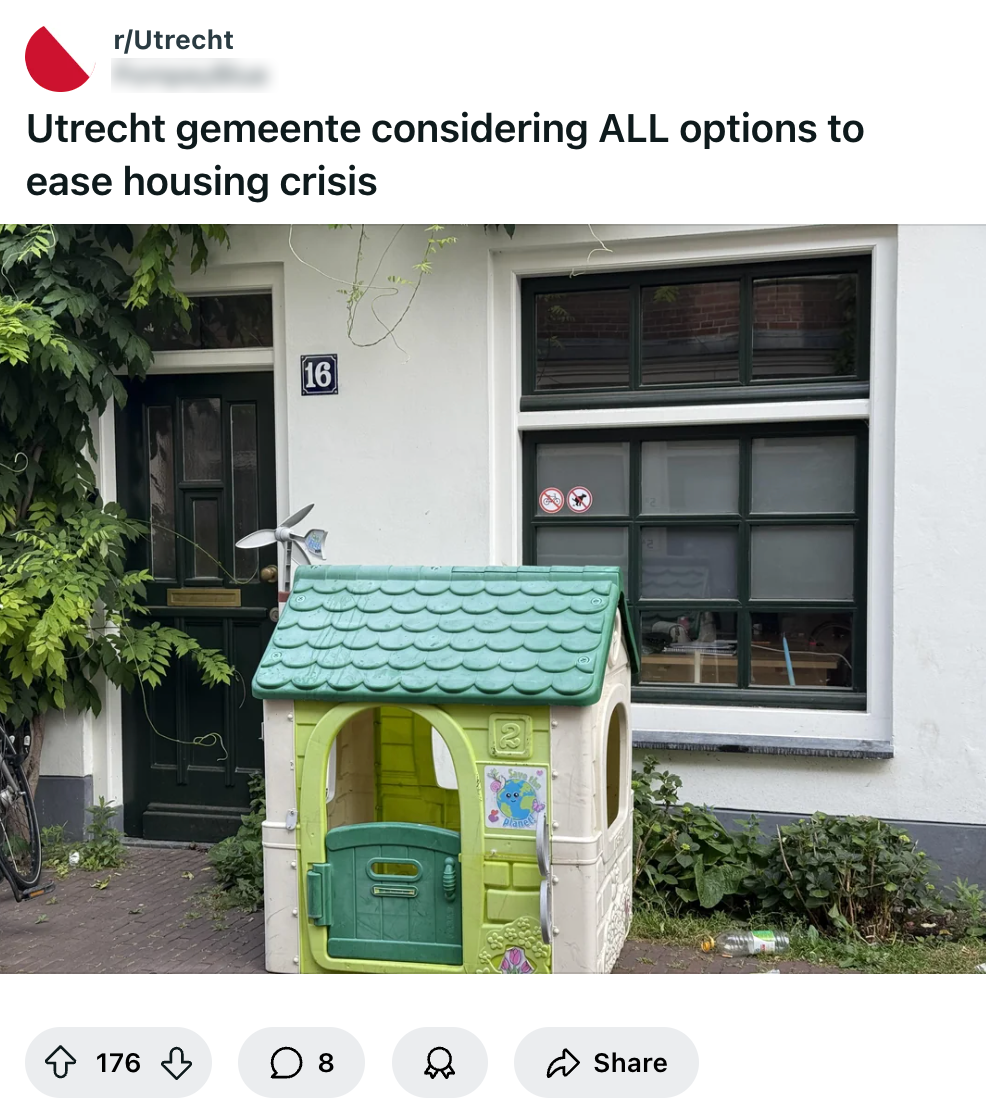Tap the award badge icon in the action bar
Viewport: 986px width, 1117px height.
tap(440, 1063)
